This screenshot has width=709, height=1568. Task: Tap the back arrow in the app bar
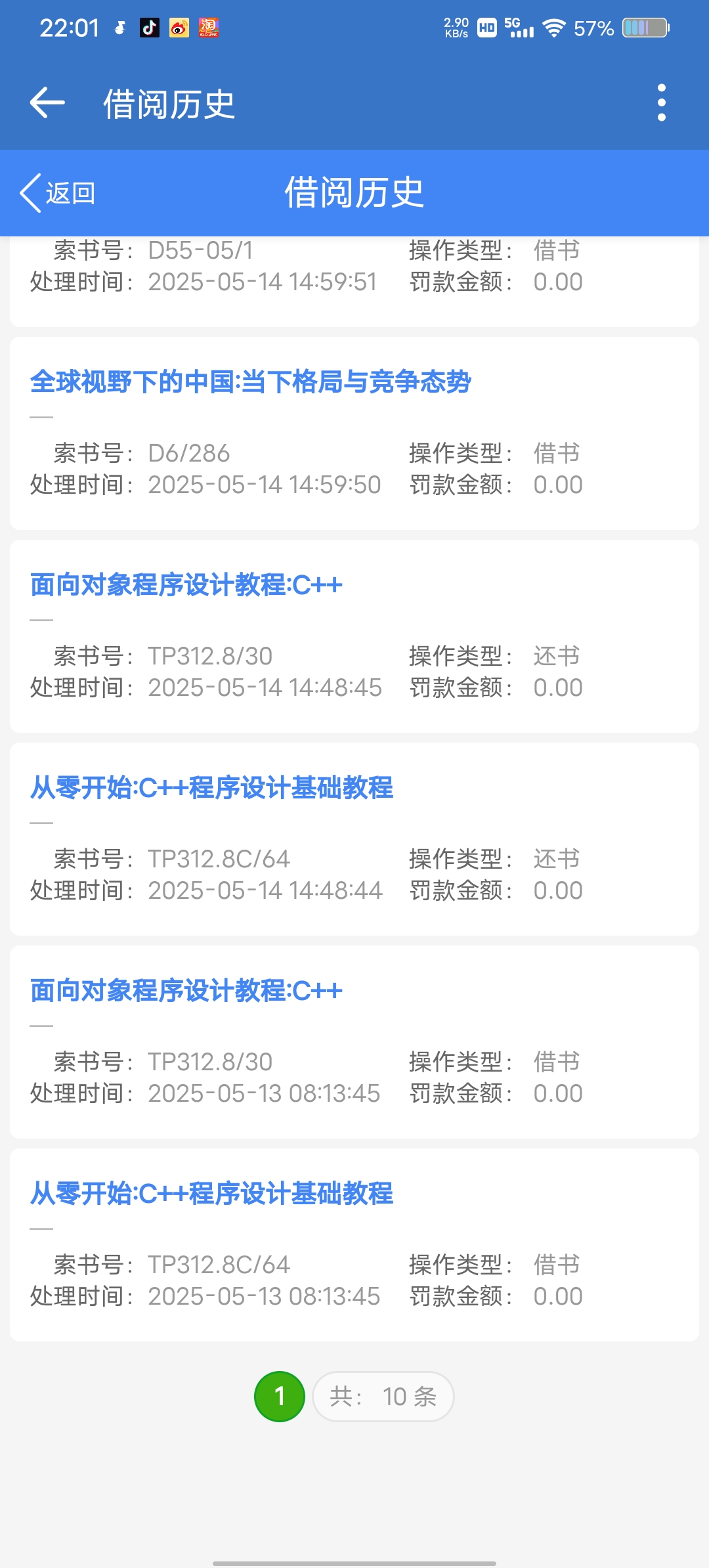coord(47,103)
